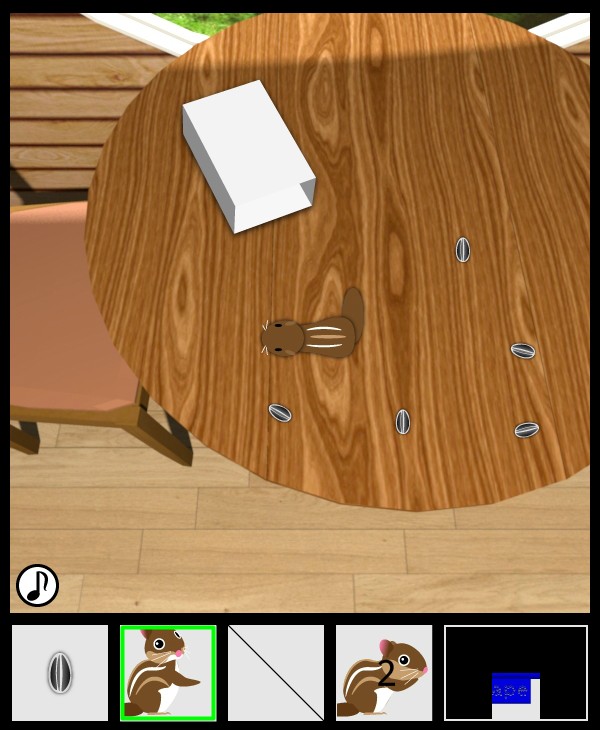Select the chipmunk item marked 2
600x730 pixels.
[x=384, y=673]
